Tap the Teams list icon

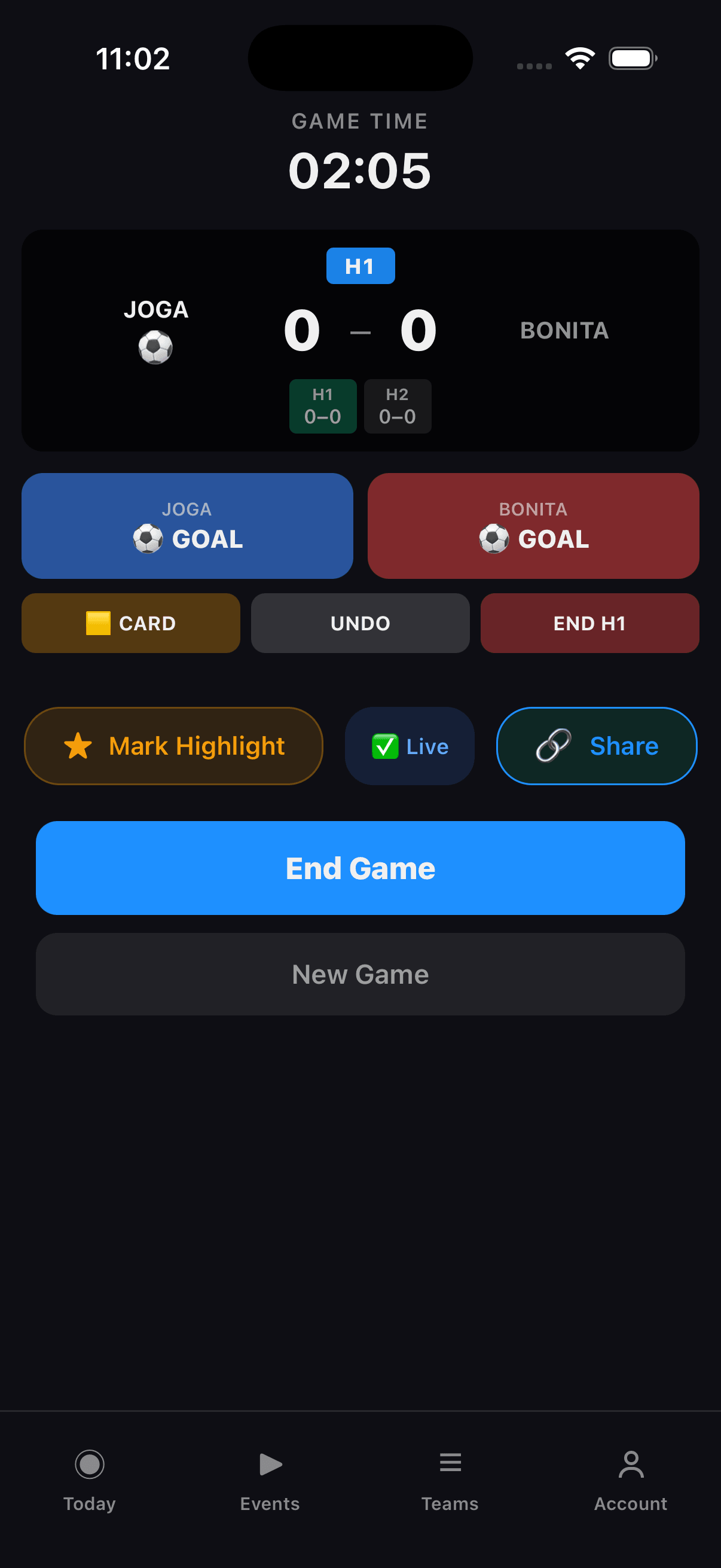pos(450,1463)
